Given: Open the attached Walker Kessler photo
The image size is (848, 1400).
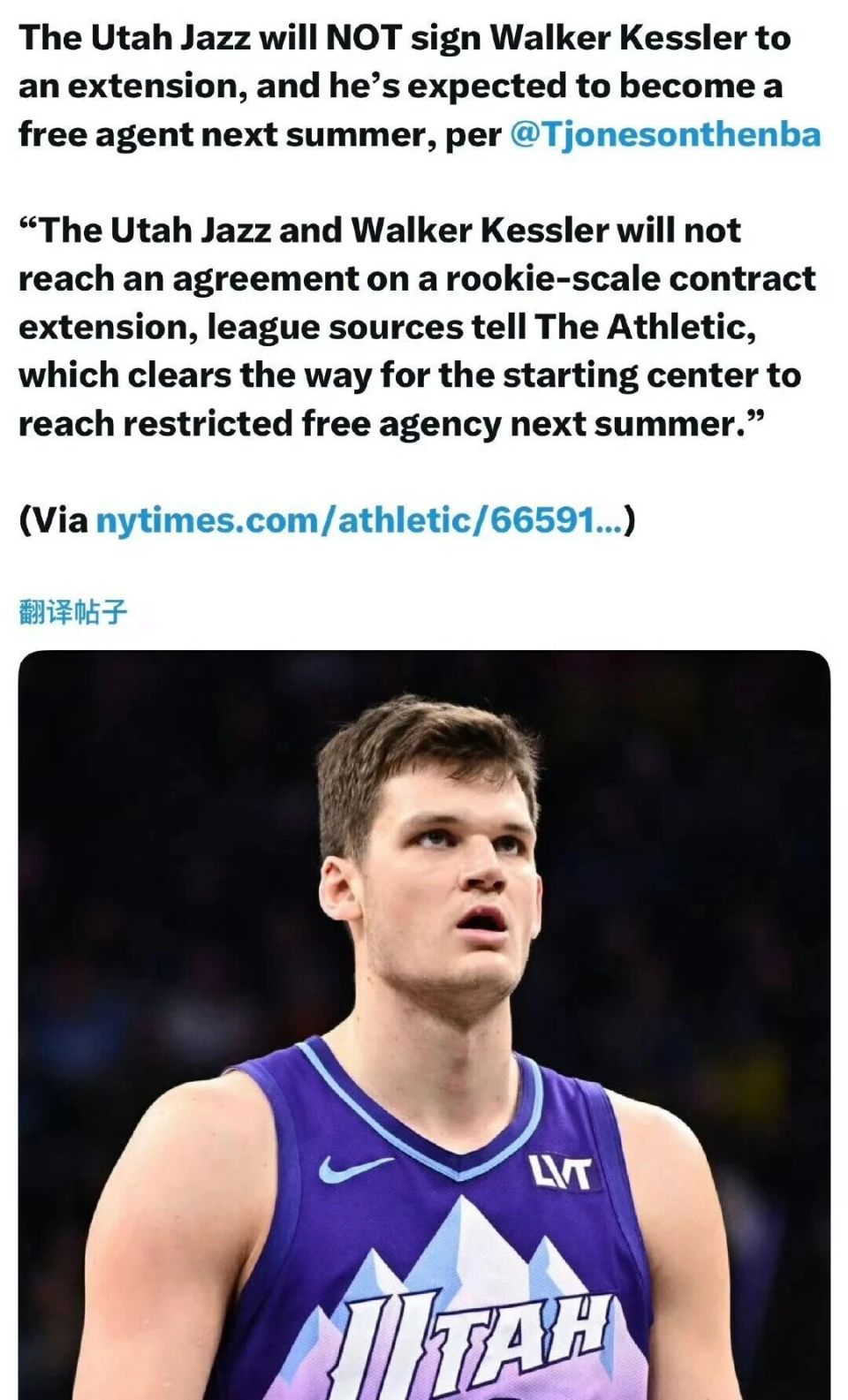Looking at the screenshot, I should pyautogui.click(x=424, y=1025).
